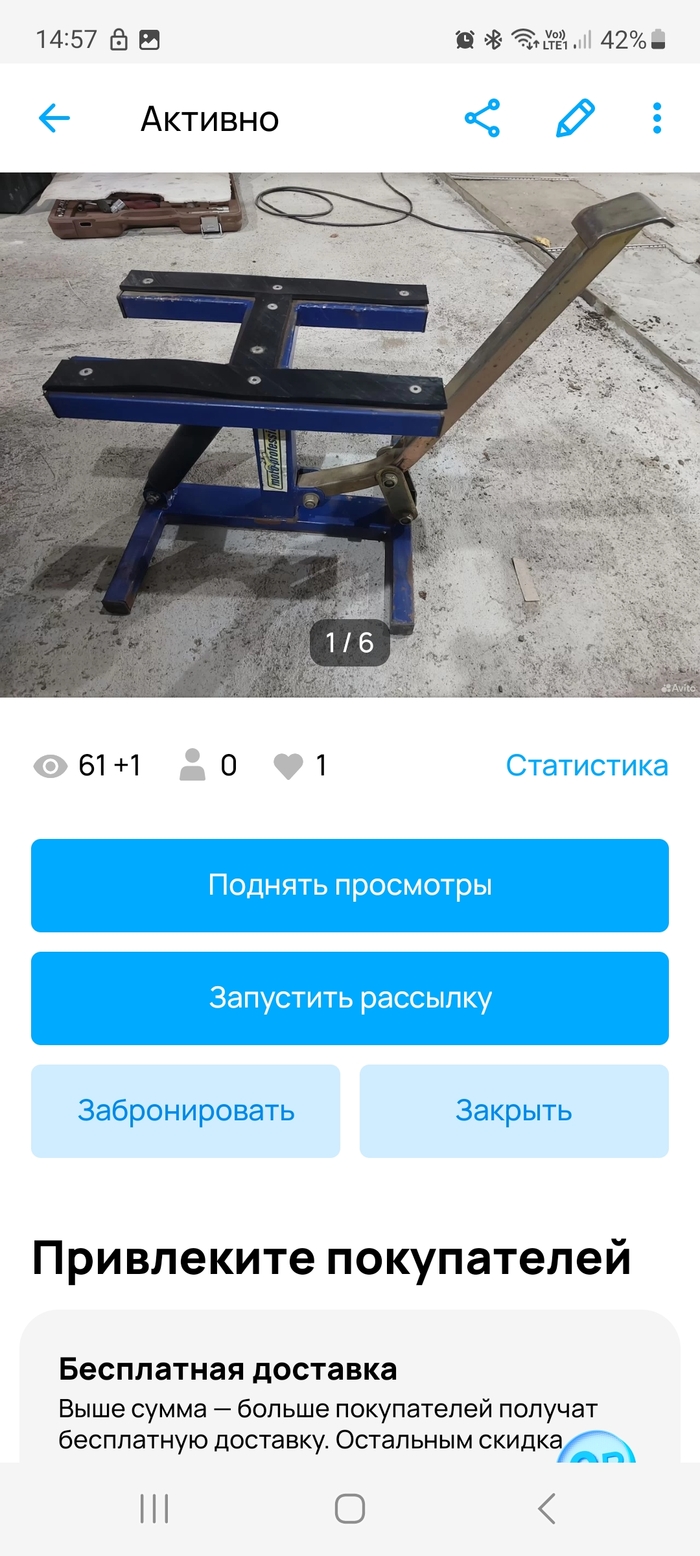Viewport: 700px width, 1556px height.
Task: Tap the Поднять просмотры button
Action: click(x=350, y=886)
